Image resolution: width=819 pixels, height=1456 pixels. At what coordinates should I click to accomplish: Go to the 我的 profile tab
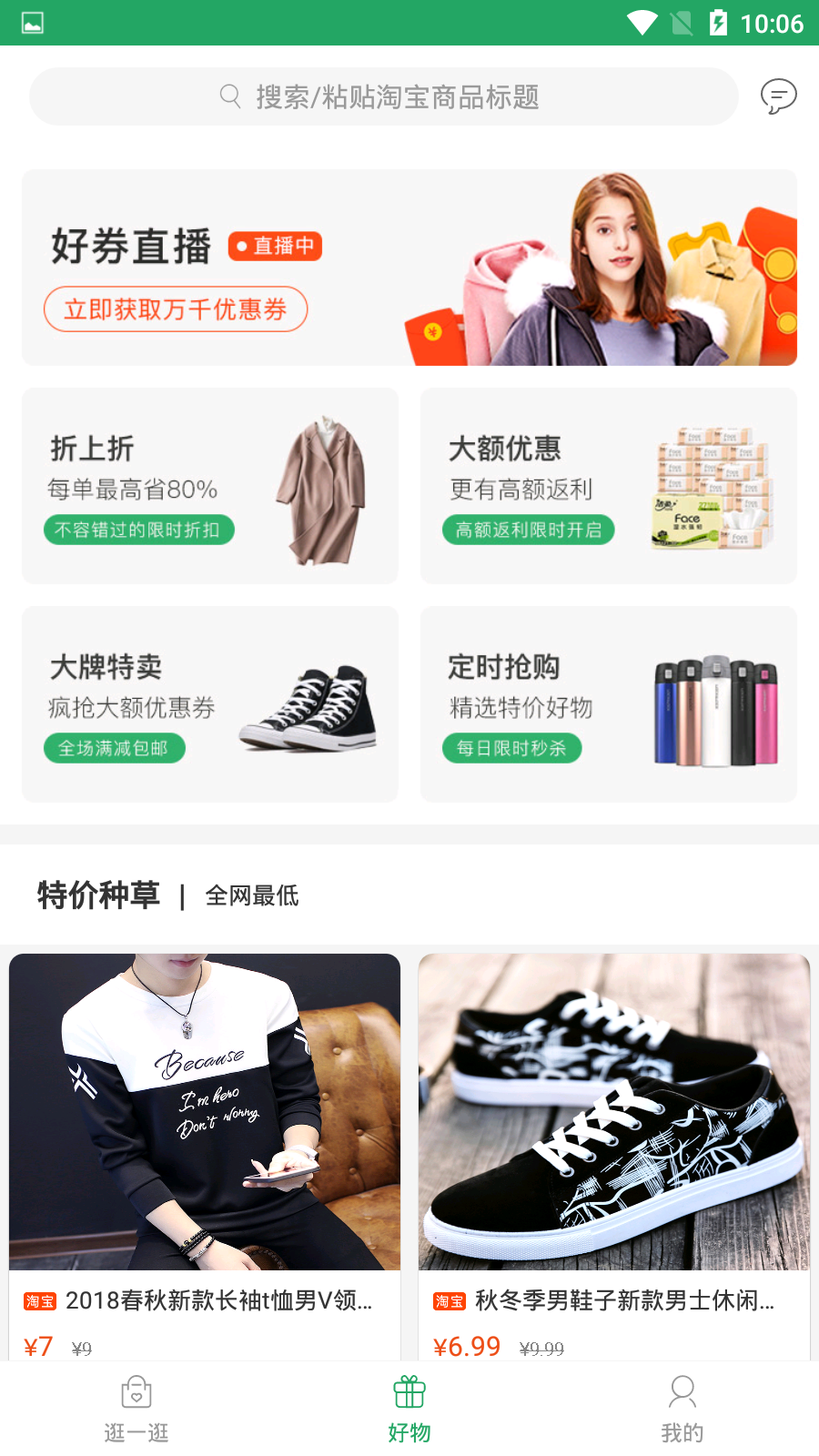pos(682,1409)
